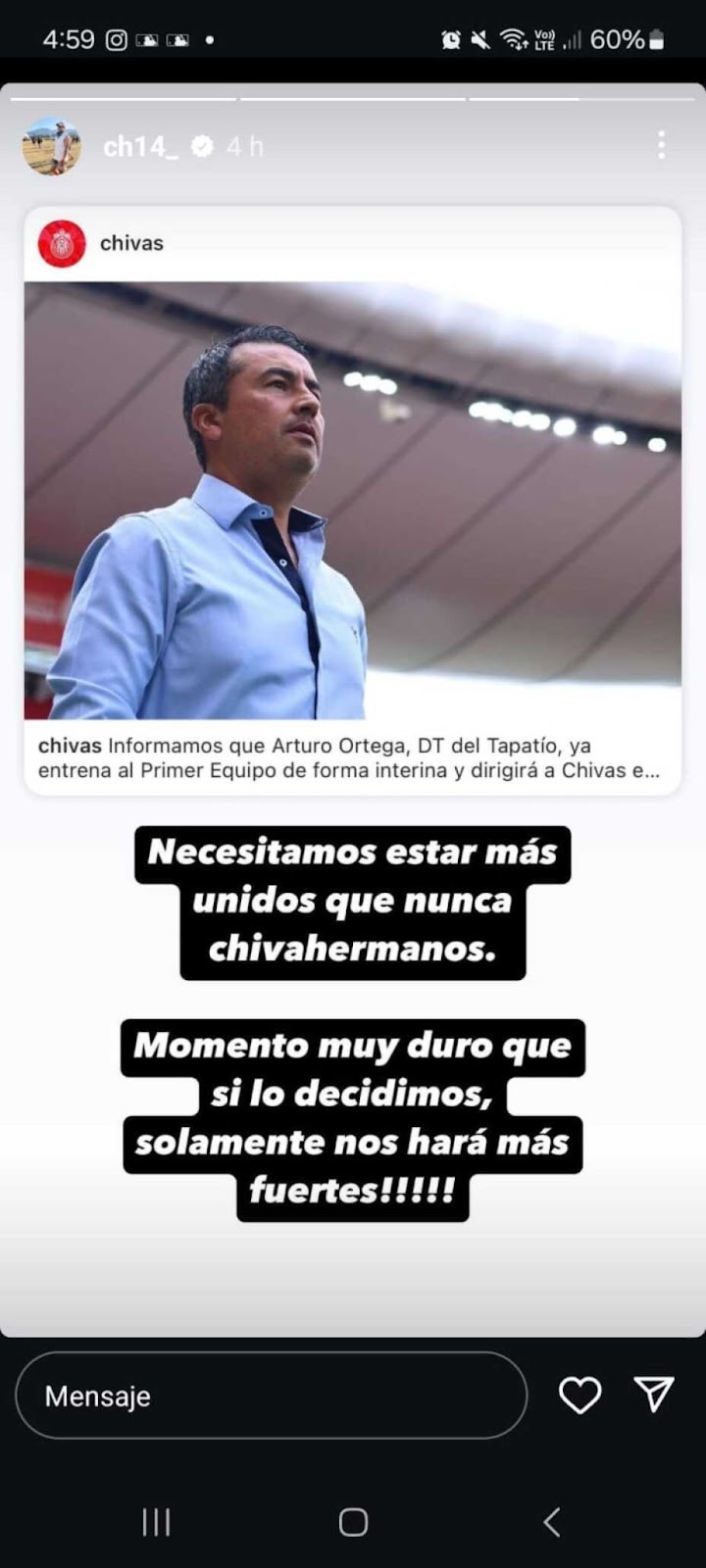Open the story overflow menu
This screenshot has width=706, height=1568.
pyautogui.click(x=662, y=145)
